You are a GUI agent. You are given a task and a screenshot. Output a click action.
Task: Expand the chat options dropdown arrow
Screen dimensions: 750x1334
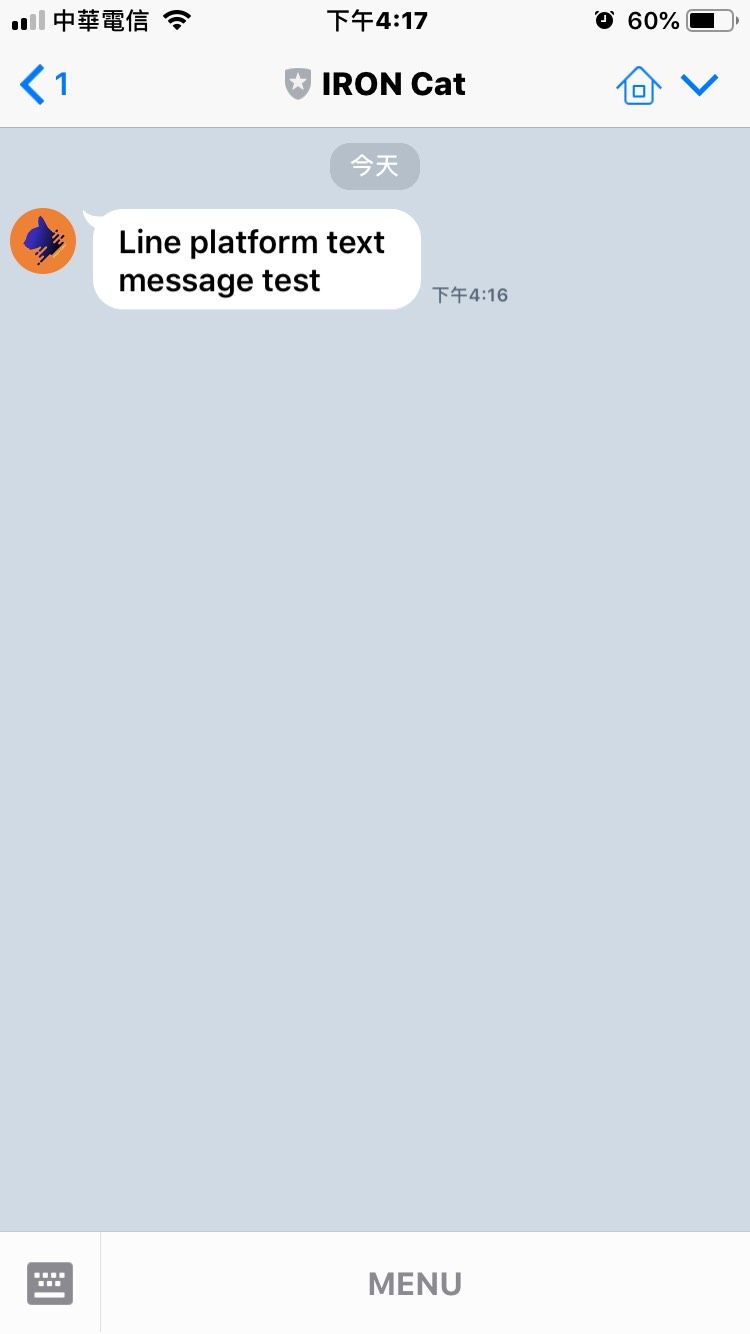(700, 85)
